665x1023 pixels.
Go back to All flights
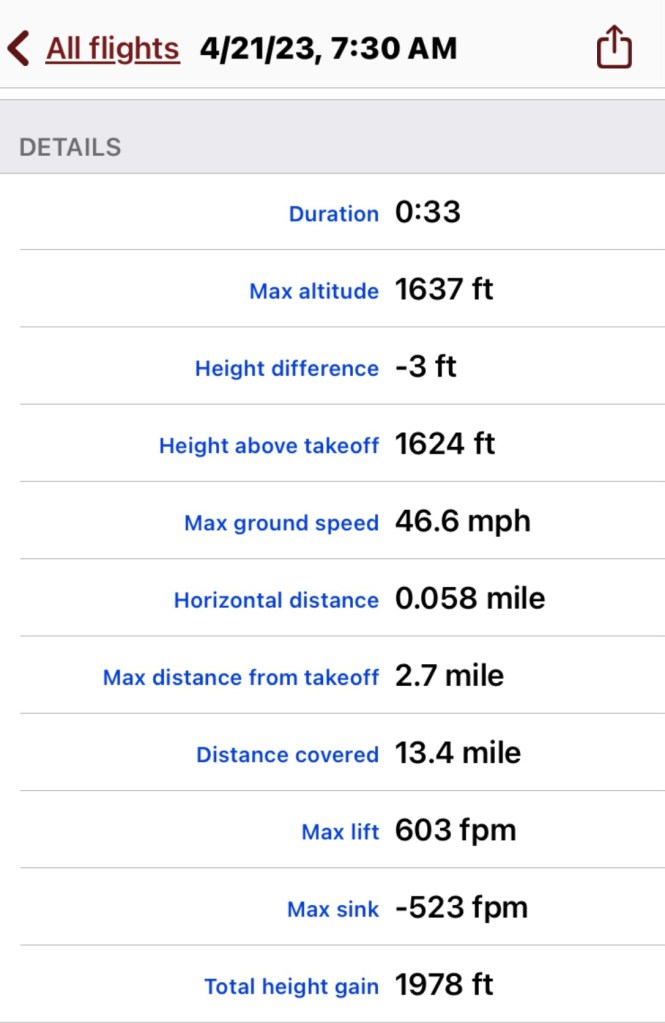pyautogui.click(x=95, y=48)
